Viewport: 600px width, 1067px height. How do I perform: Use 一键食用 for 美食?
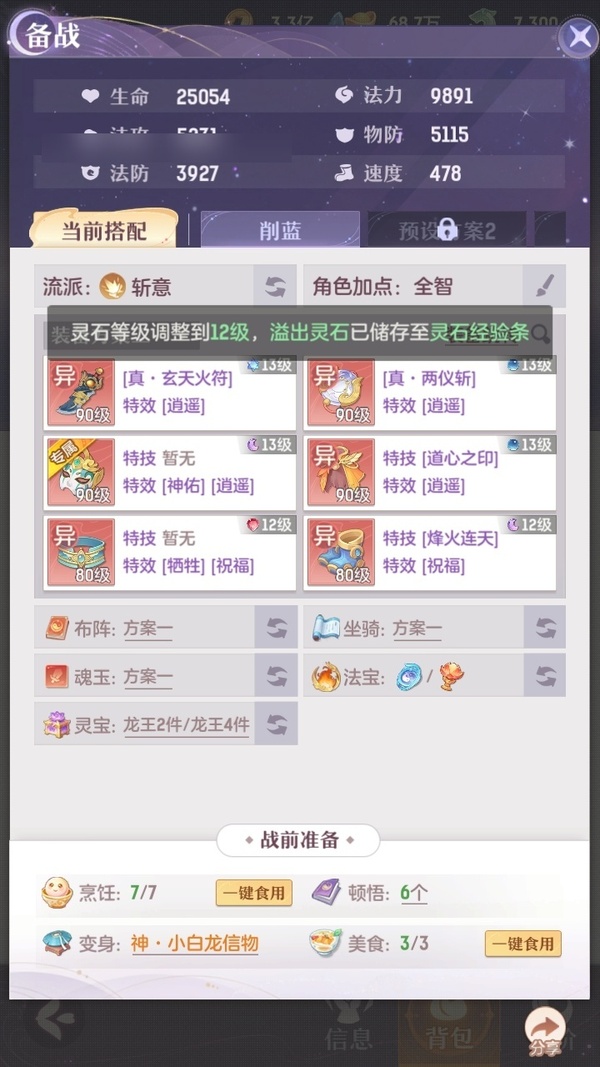(523, 944)
